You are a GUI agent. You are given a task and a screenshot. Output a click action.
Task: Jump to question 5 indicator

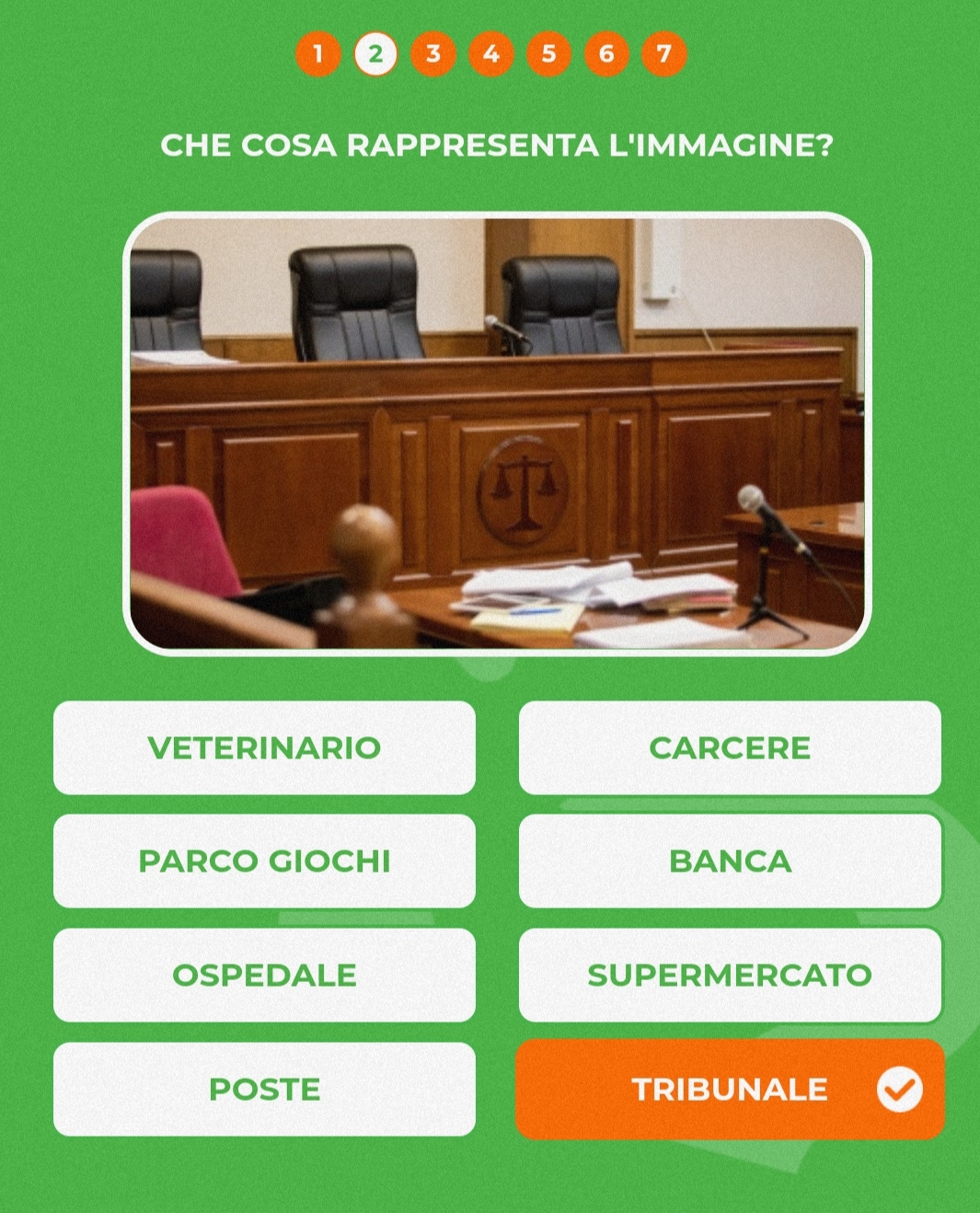click(x=548, y=53)
